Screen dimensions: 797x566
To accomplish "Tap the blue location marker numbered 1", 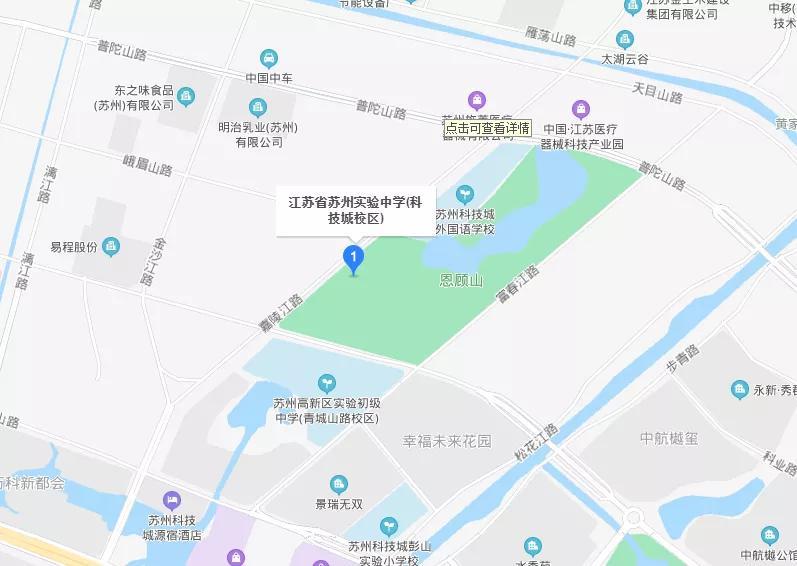I will [352, 258].
